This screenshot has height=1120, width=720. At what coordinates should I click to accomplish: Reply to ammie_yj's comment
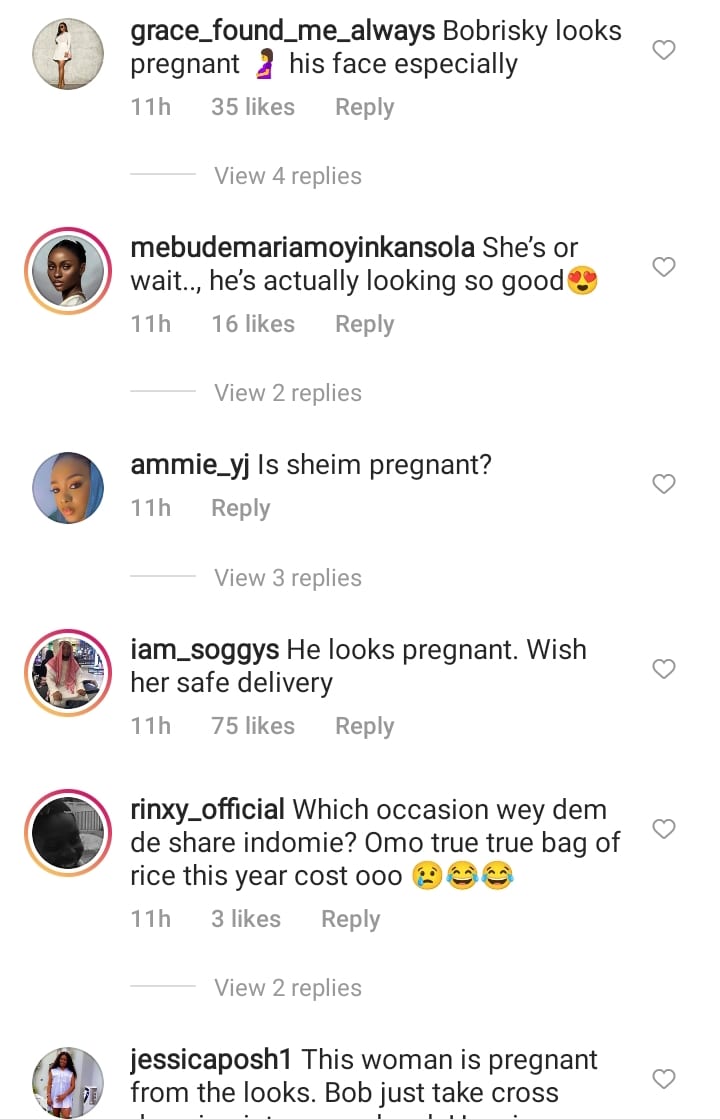coord(240,508)
